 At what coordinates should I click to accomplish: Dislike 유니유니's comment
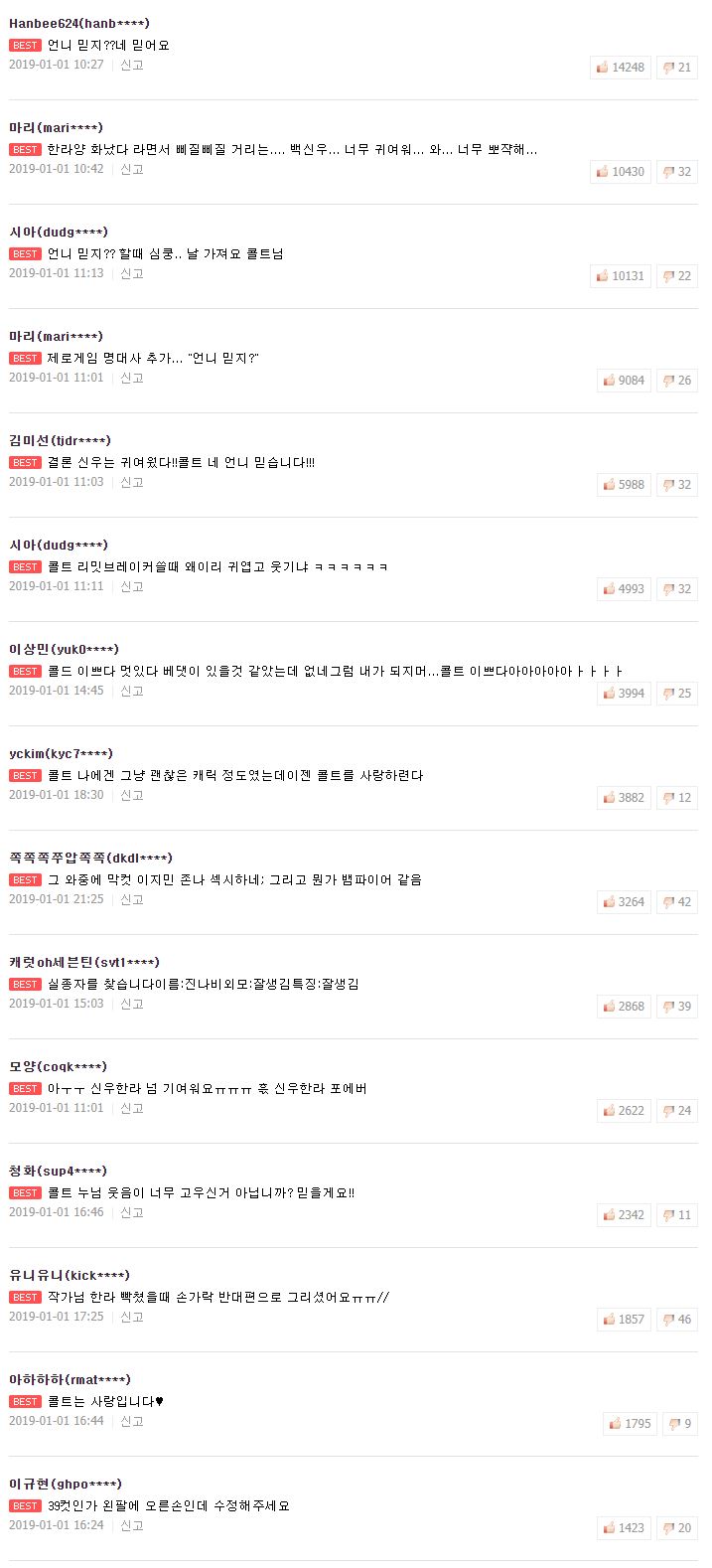tap(677, 1320)
